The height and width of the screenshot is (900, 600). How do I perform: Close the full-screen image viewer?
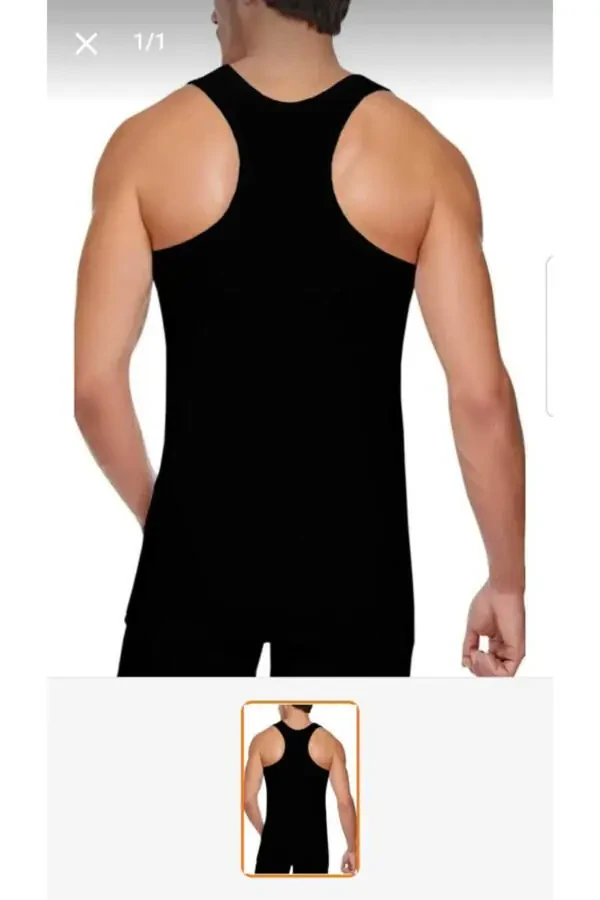click(86, 43)
